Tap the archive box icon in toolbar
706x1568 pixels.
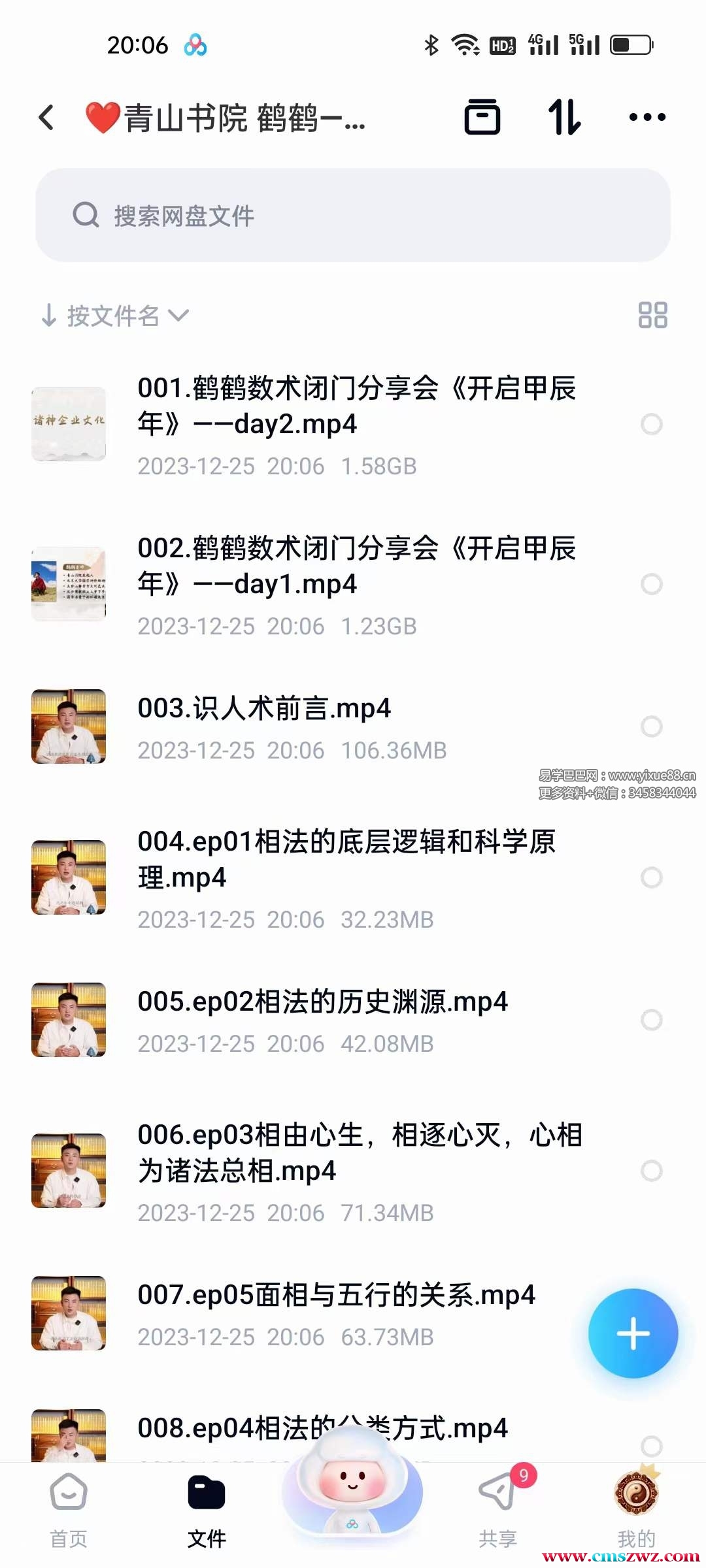coord(482,118)
